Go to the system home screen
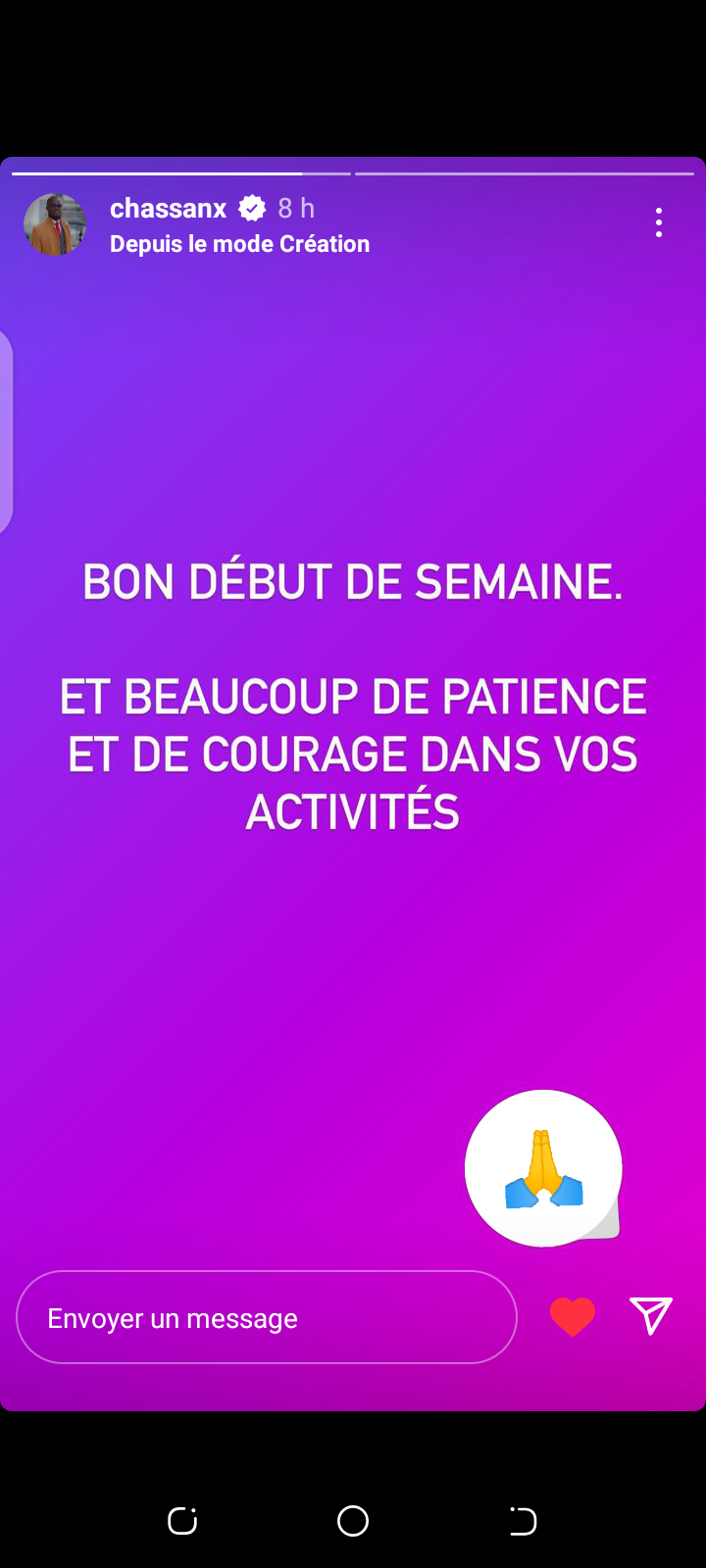This screenshot has width=706, height=1568. pos(353,1521)
